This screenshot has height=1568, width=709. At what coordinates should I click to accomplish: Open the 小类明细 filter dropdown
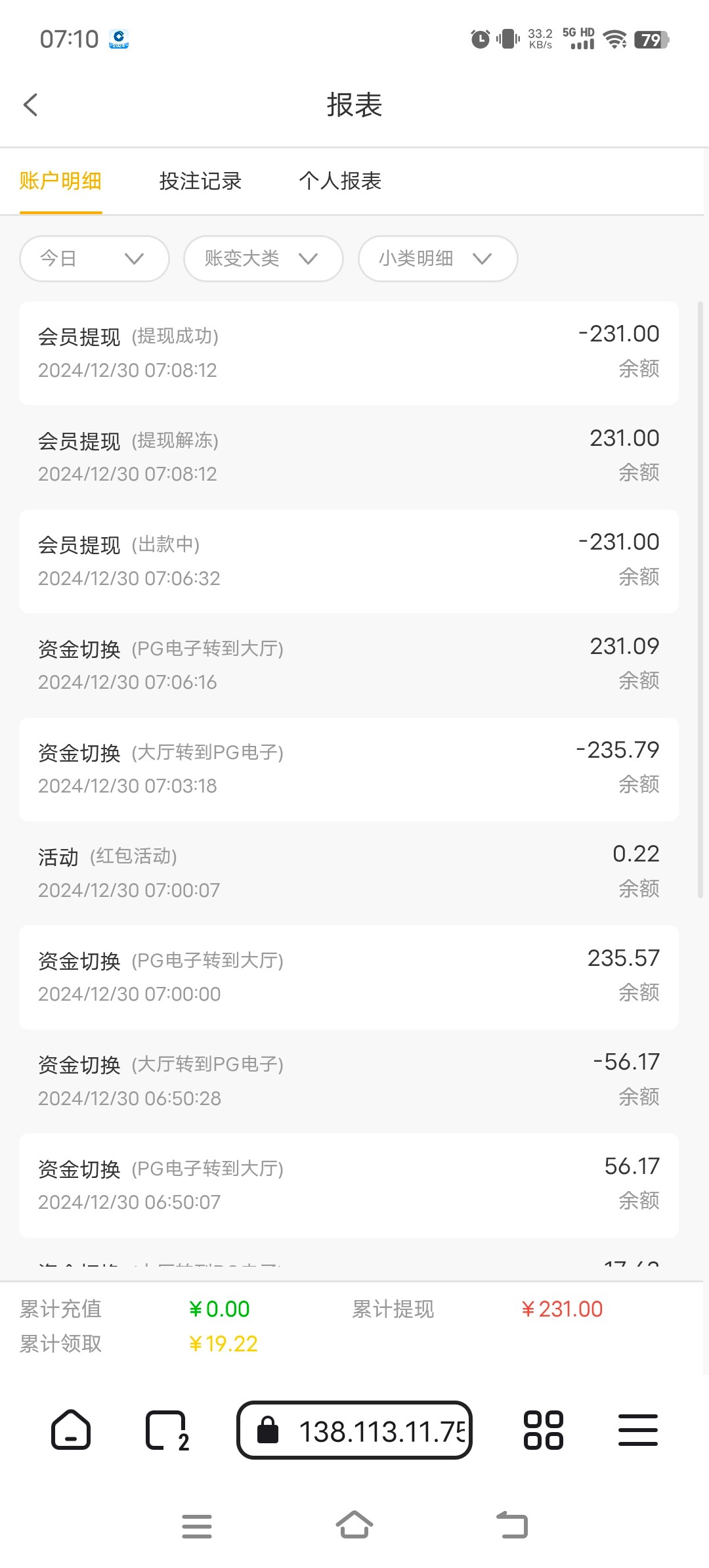437,259
